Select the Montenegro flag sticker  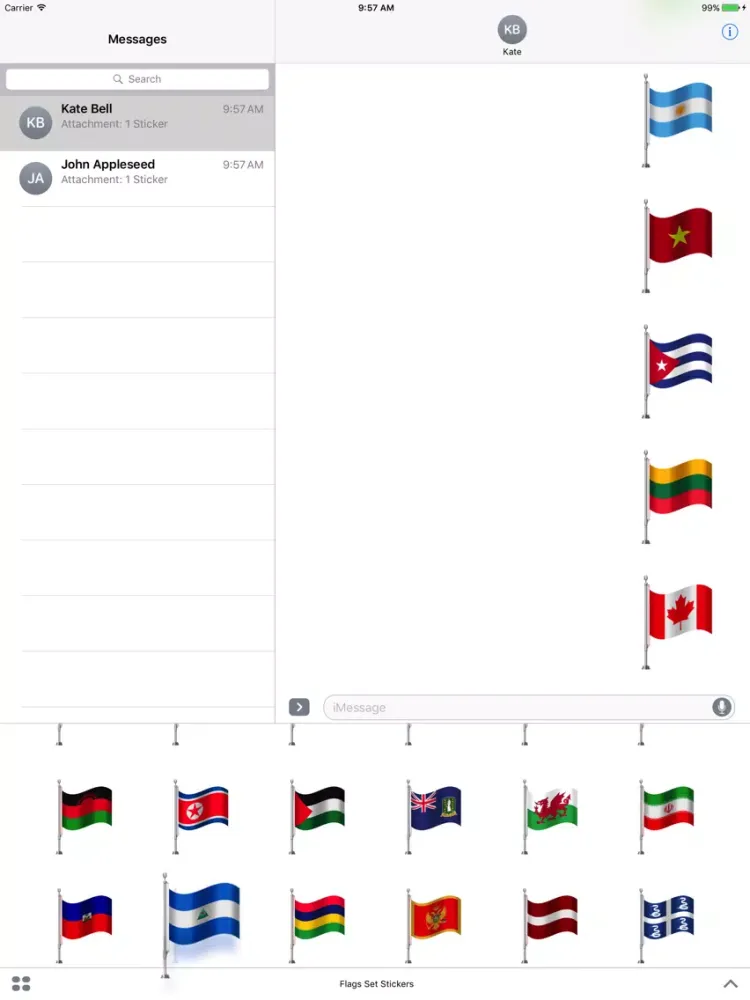pyautogui.click(x=433, y=917)
